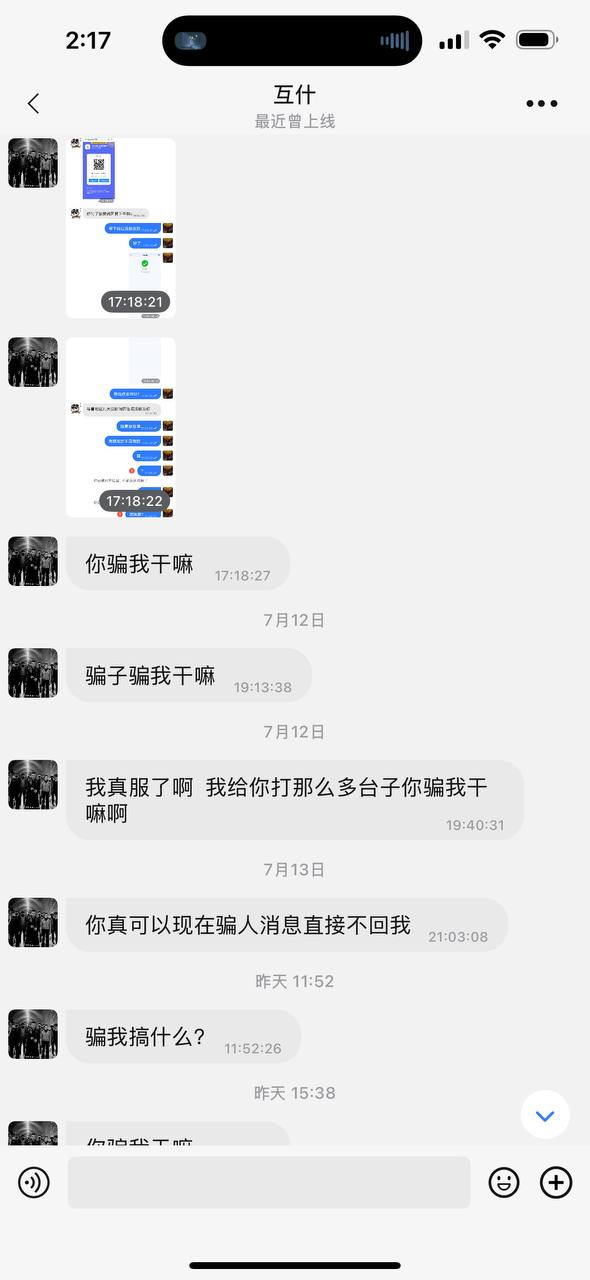Jump to latest messages with the down arrow
Screen dimensions: 590x1280
pos(545,1115)
